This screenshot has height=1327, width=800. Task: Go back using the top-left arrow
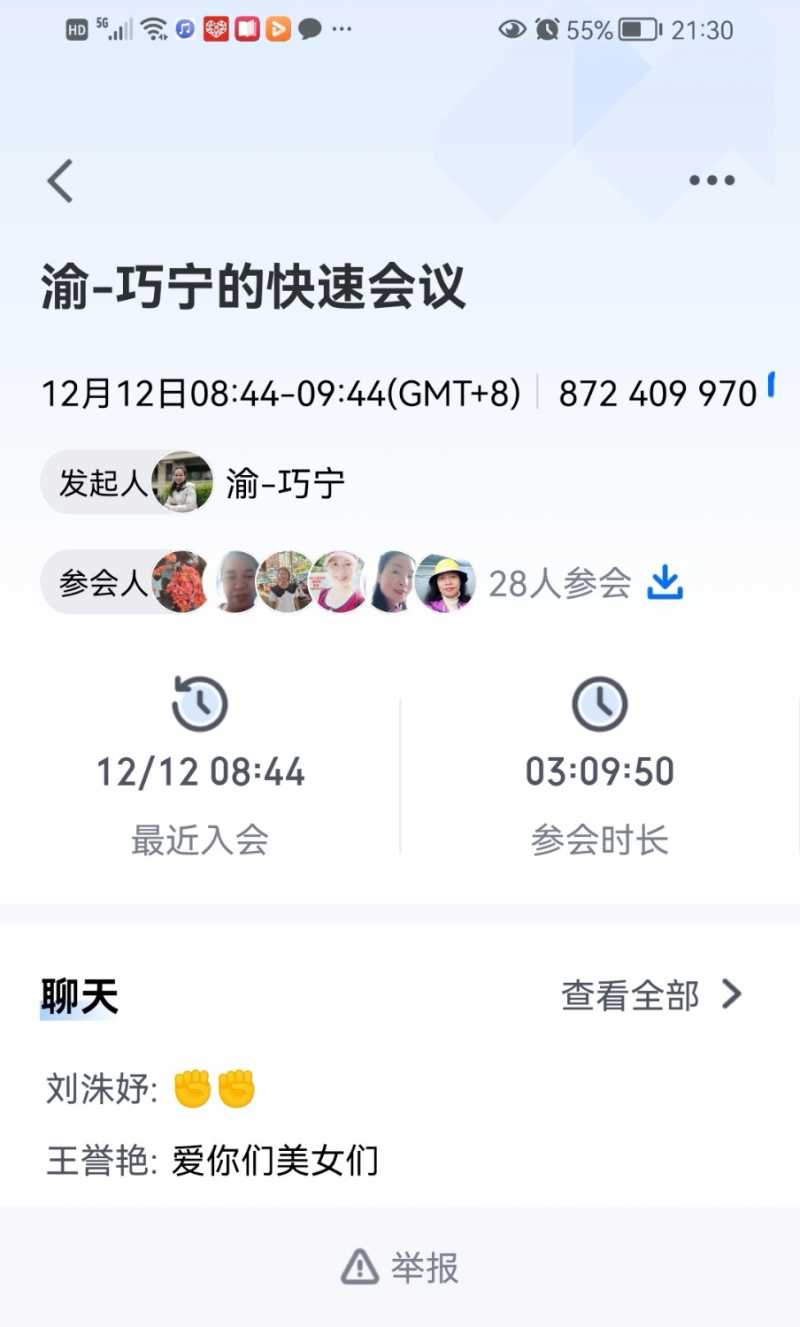pyautogui.click(x=61, y=181)
